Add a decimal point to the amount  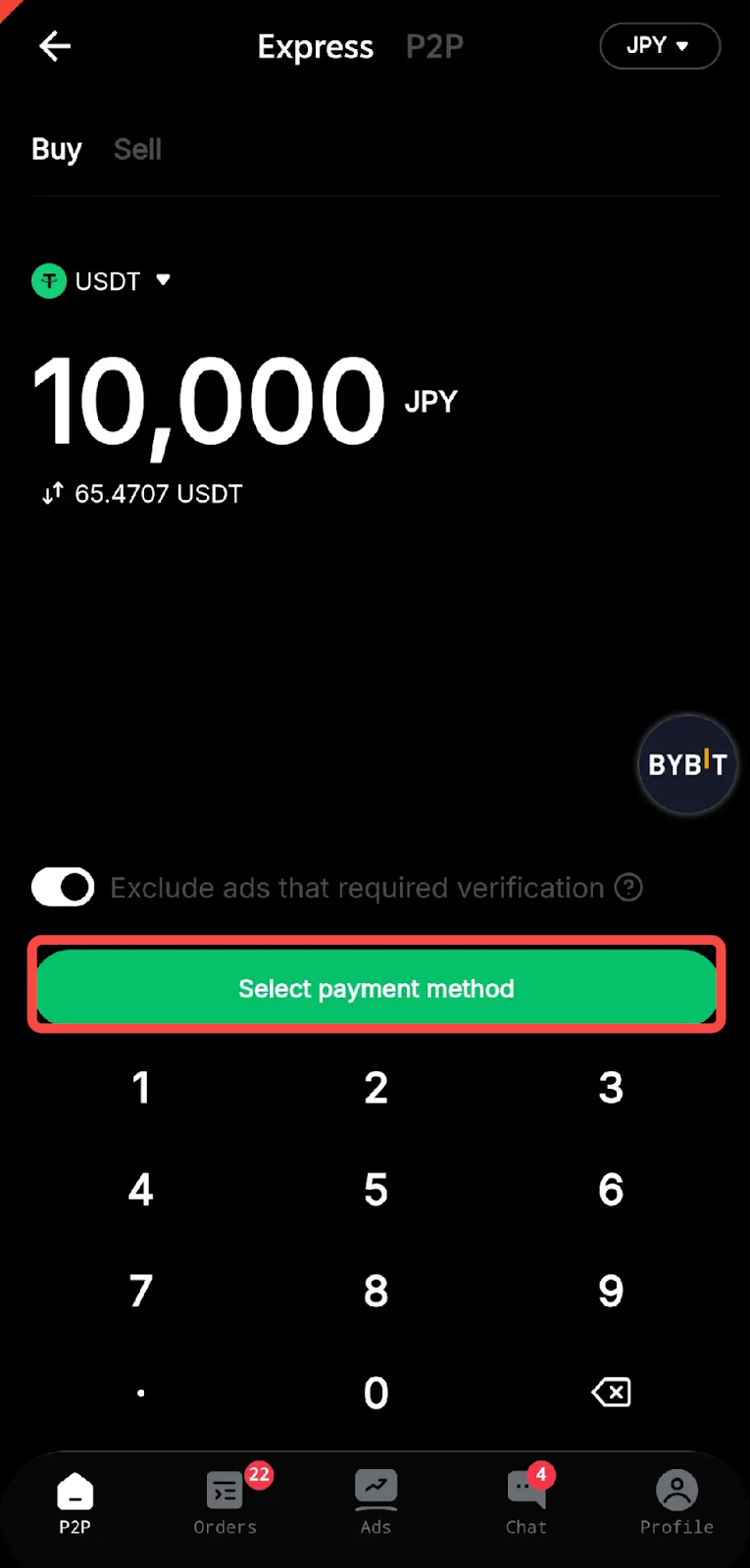coord(141,1393)
